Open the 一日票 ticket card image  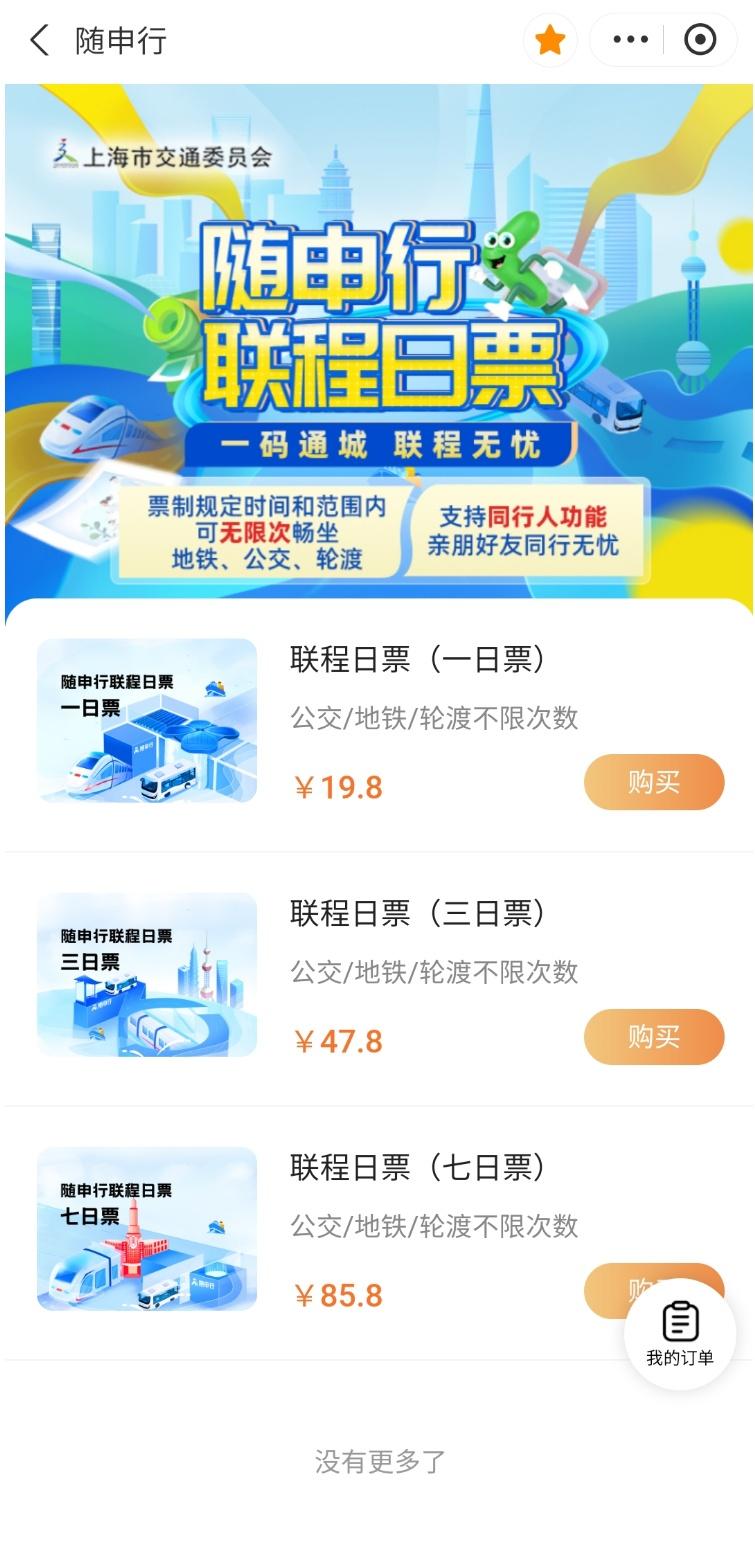147,720
